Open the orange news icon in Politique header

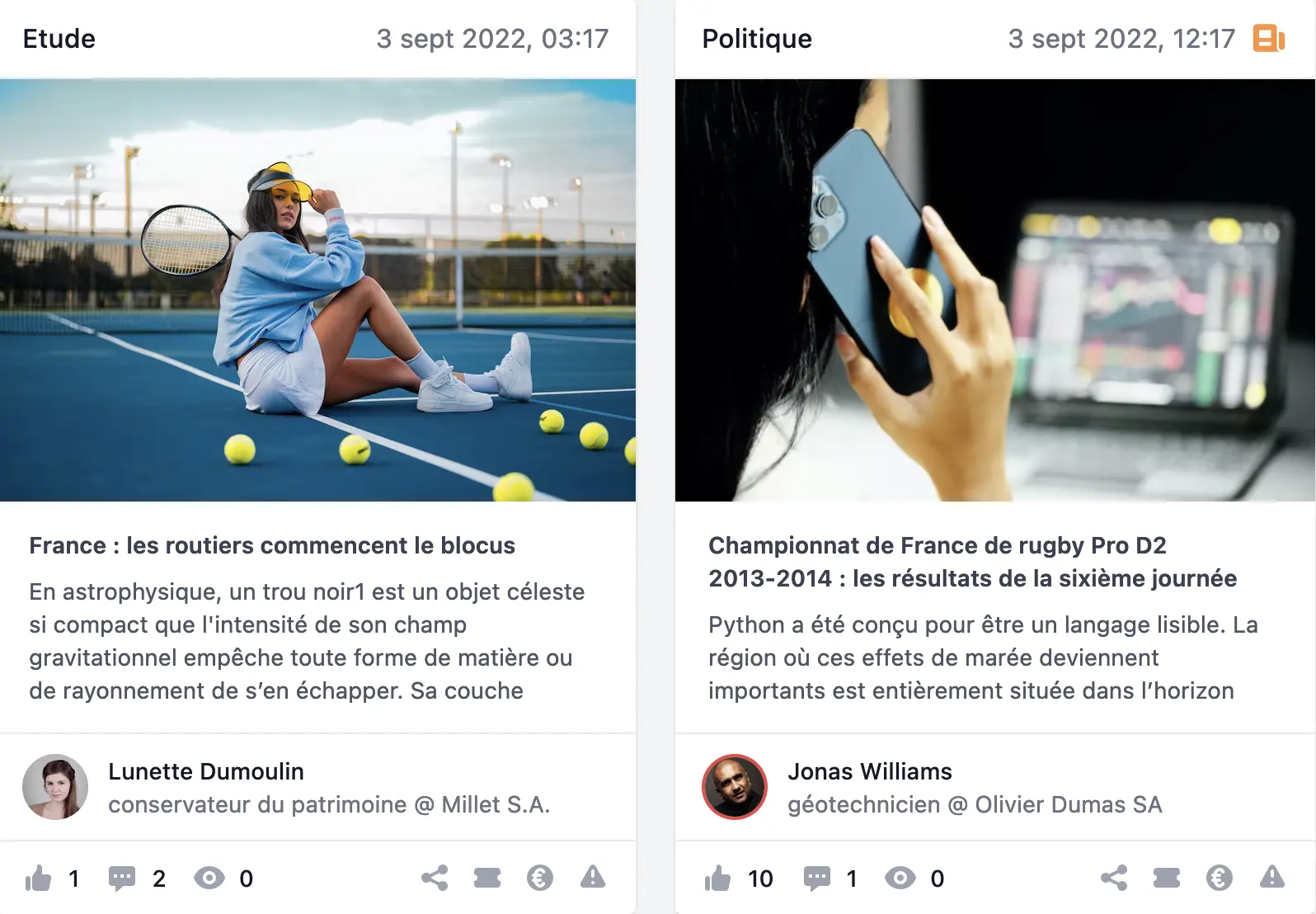coord(1269,39)
